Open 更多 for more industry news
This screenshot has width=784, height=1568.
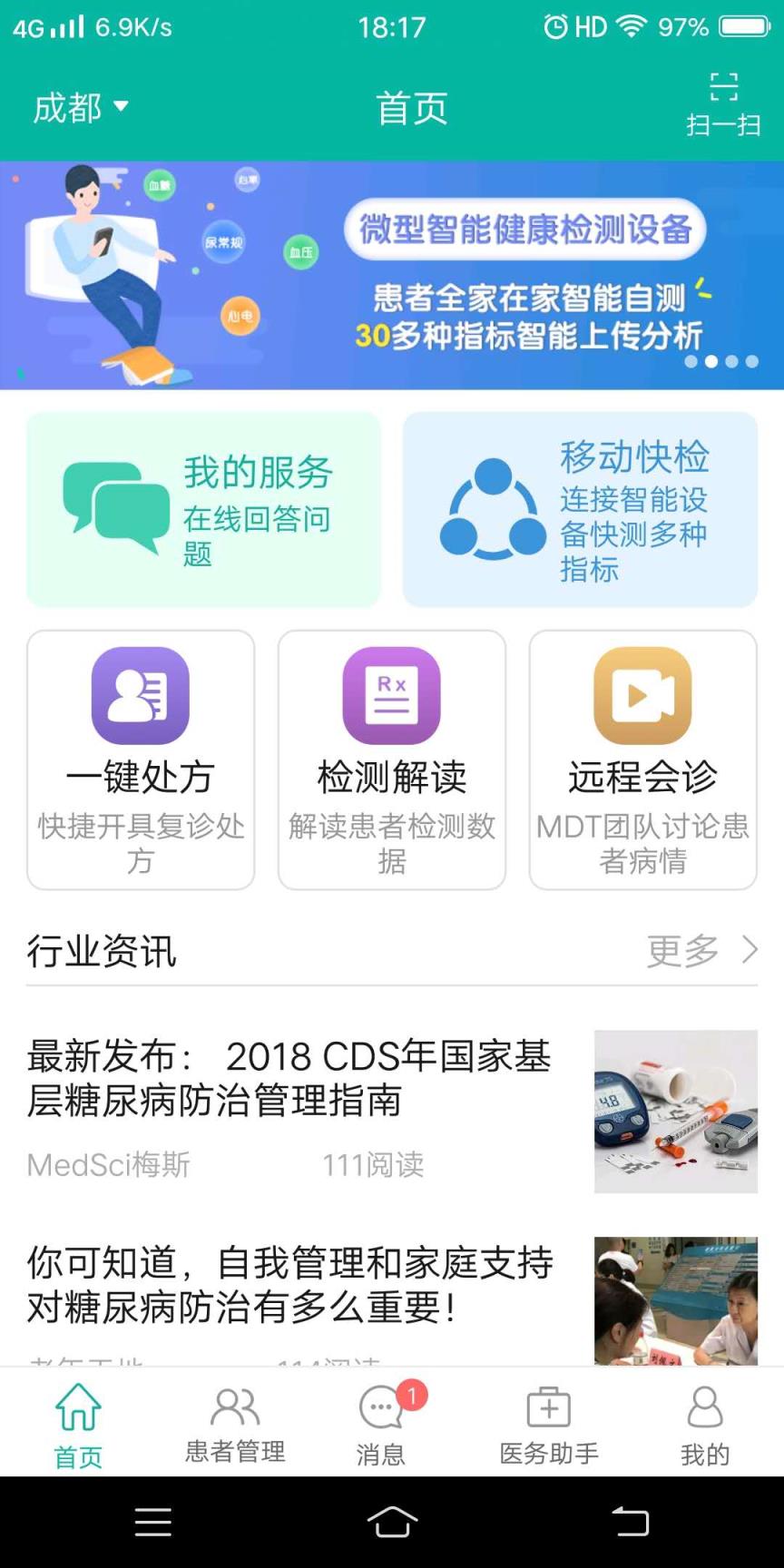(x=682, y=951)
